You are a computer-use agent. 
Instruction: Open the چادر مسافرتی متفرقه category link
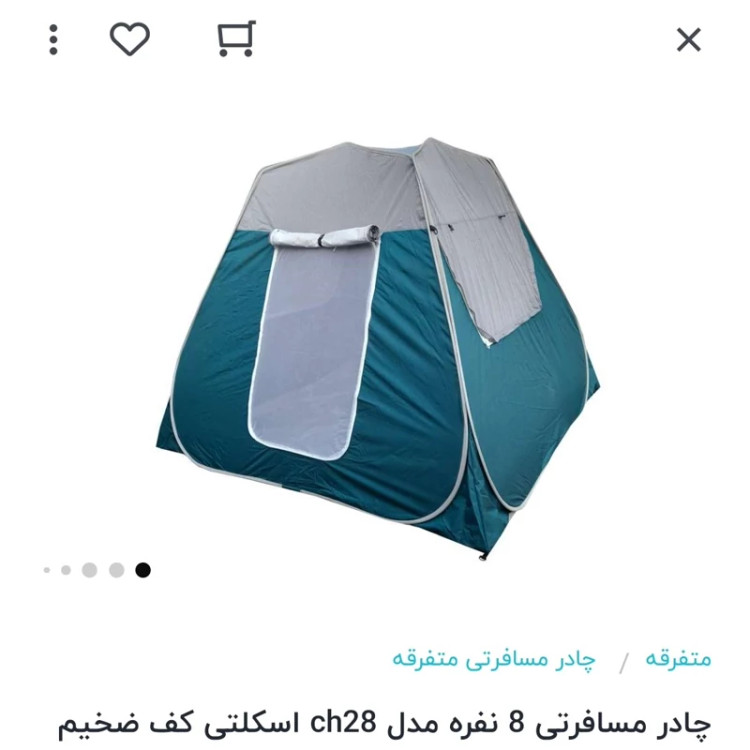coord(494,659)
